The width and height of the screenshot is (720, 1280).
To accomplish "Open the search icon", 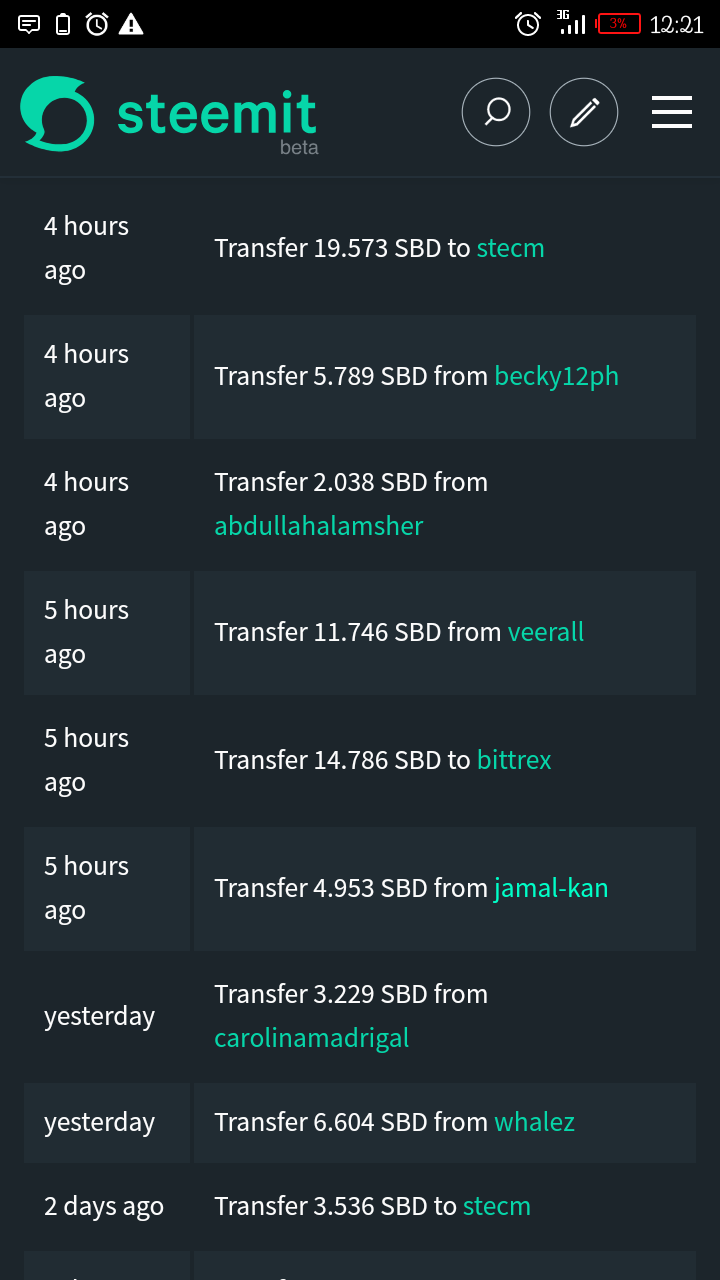I will [x=496, y=112].
